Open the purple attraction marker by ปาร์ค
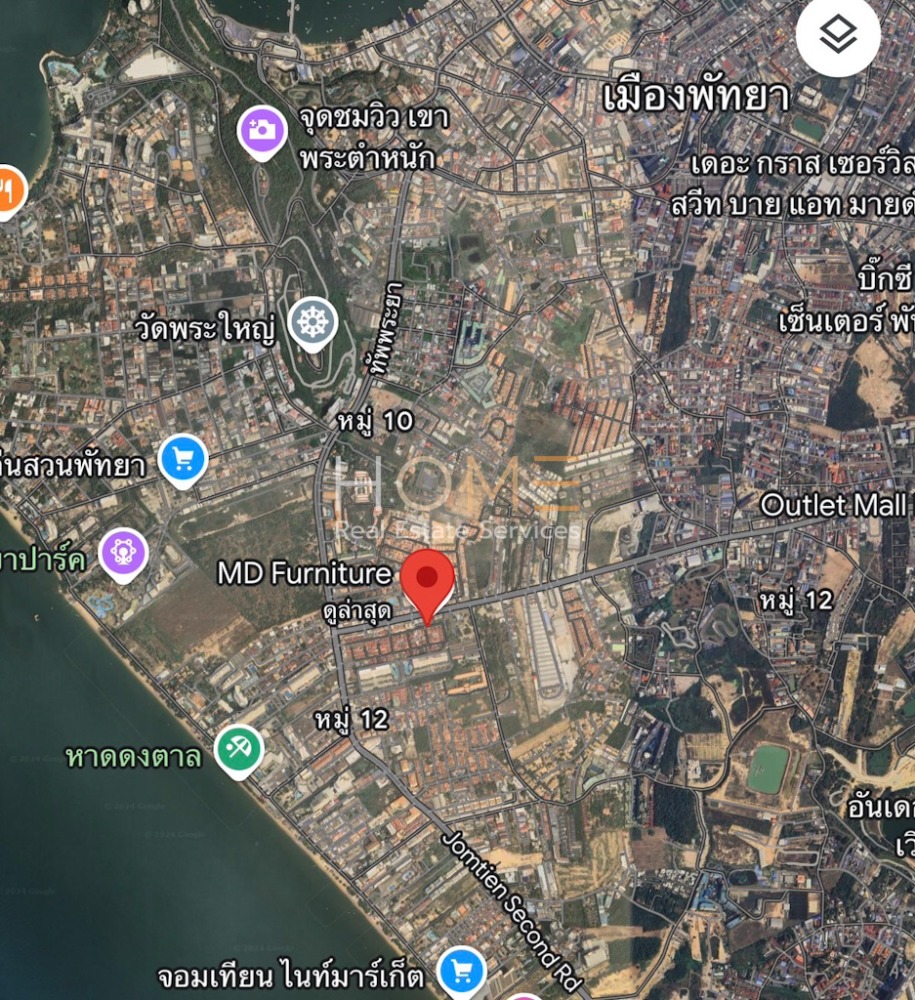The height and width of the screenshot is (1000, 915). [123, 553]
